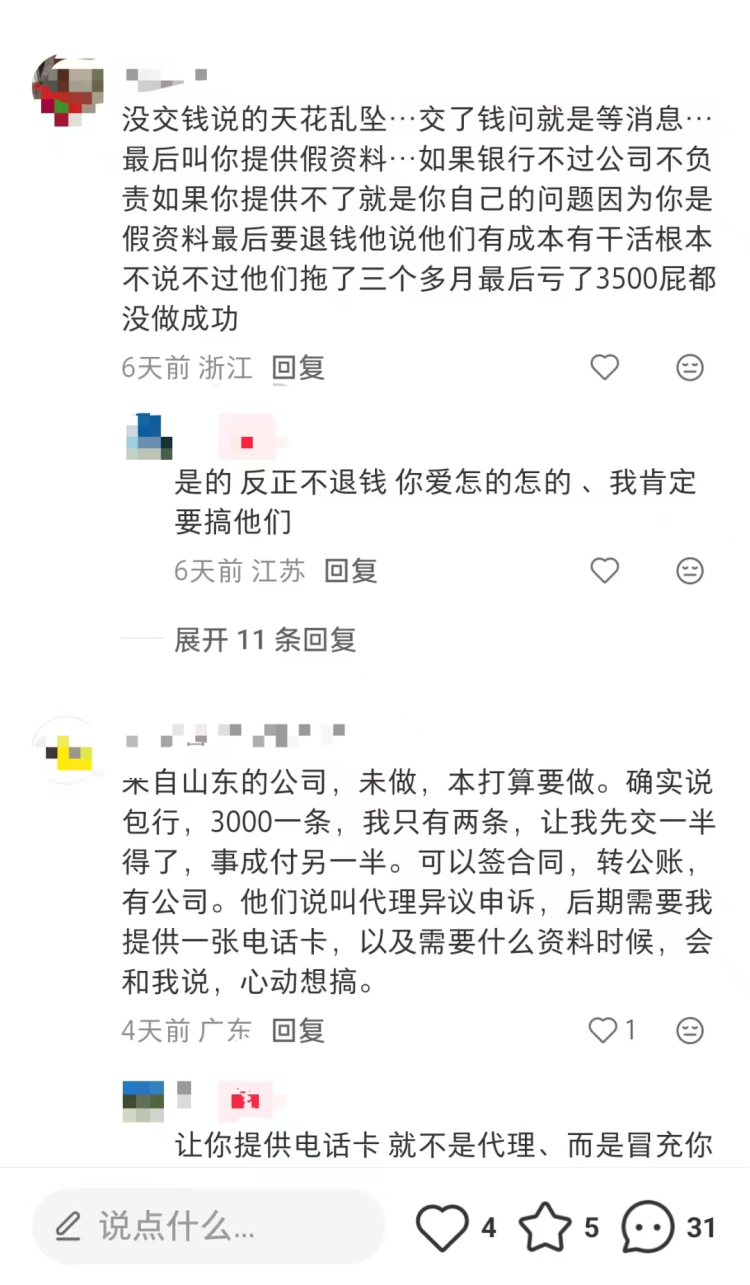Dislike the 6天前 浙江 comment
750x1285 pixels.
tap(689, 368)
